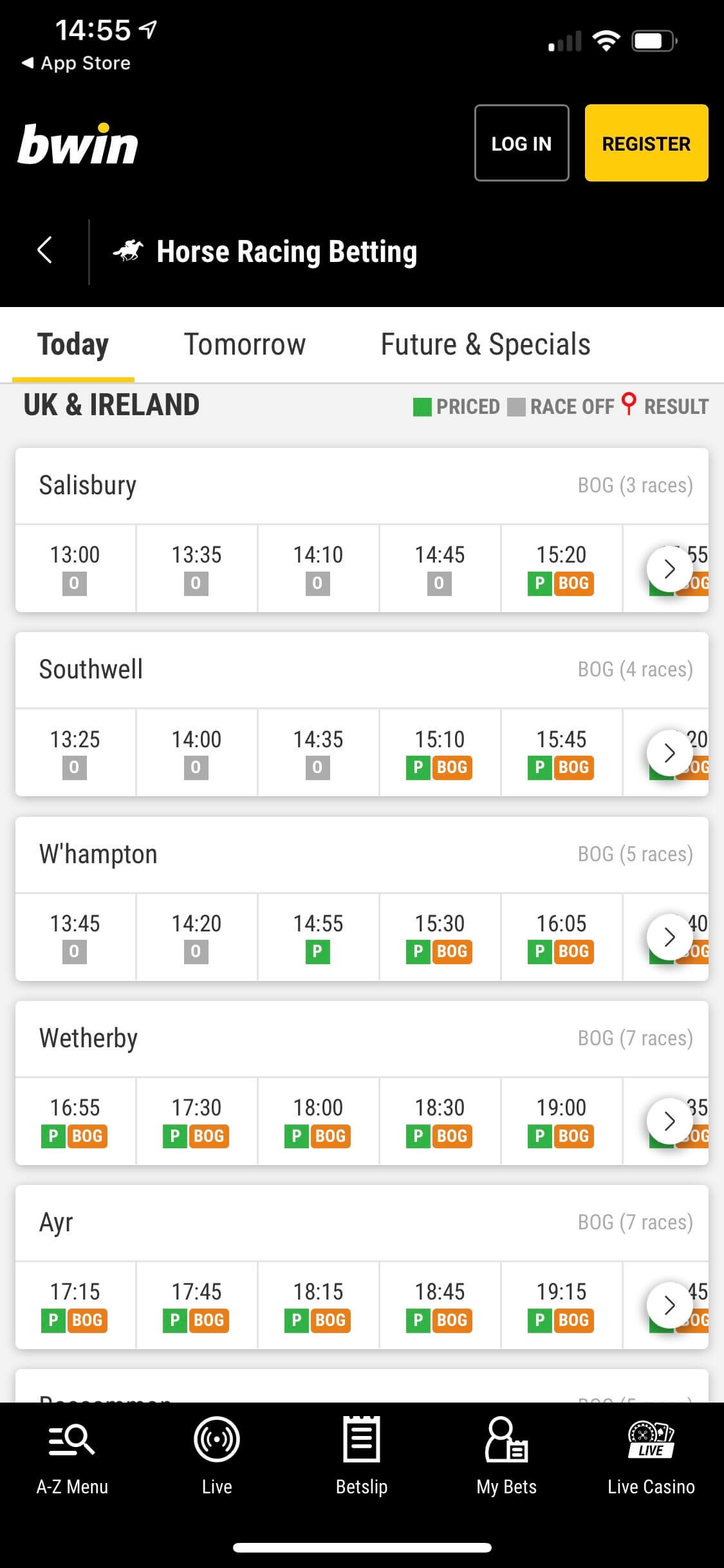Viewport: 724px width, 1568px height.
Task: Show more Salisbury race times
Action: pos(669,568)
